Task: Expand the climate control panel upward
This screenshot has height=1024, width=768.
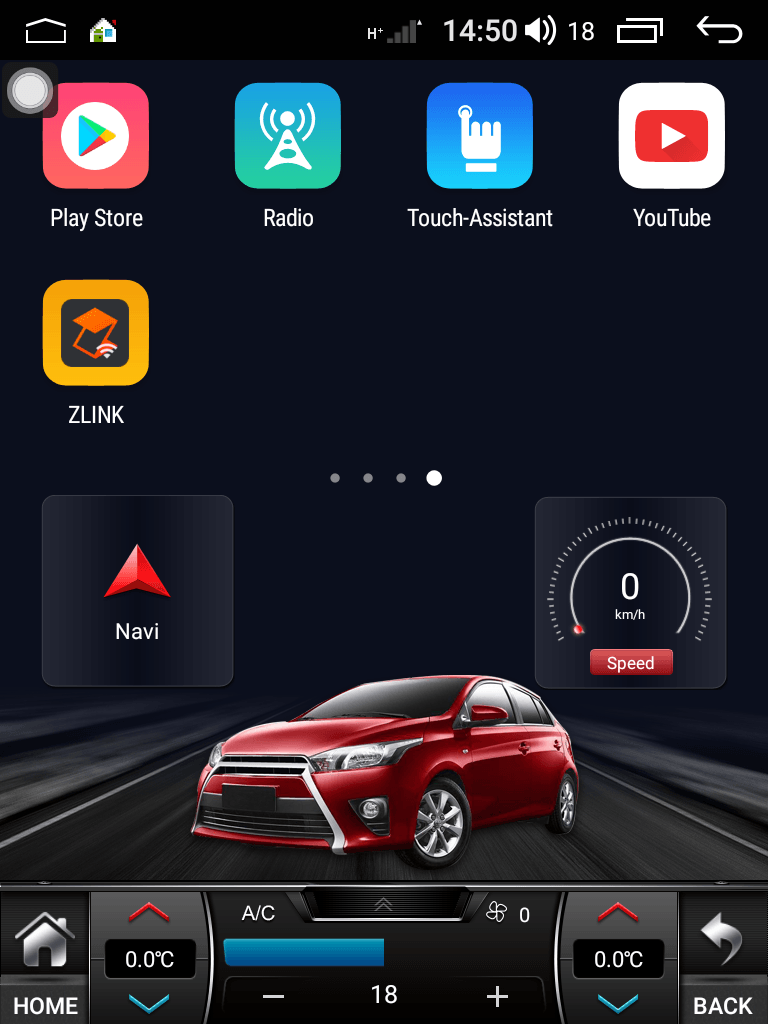Action: point(384,905)
